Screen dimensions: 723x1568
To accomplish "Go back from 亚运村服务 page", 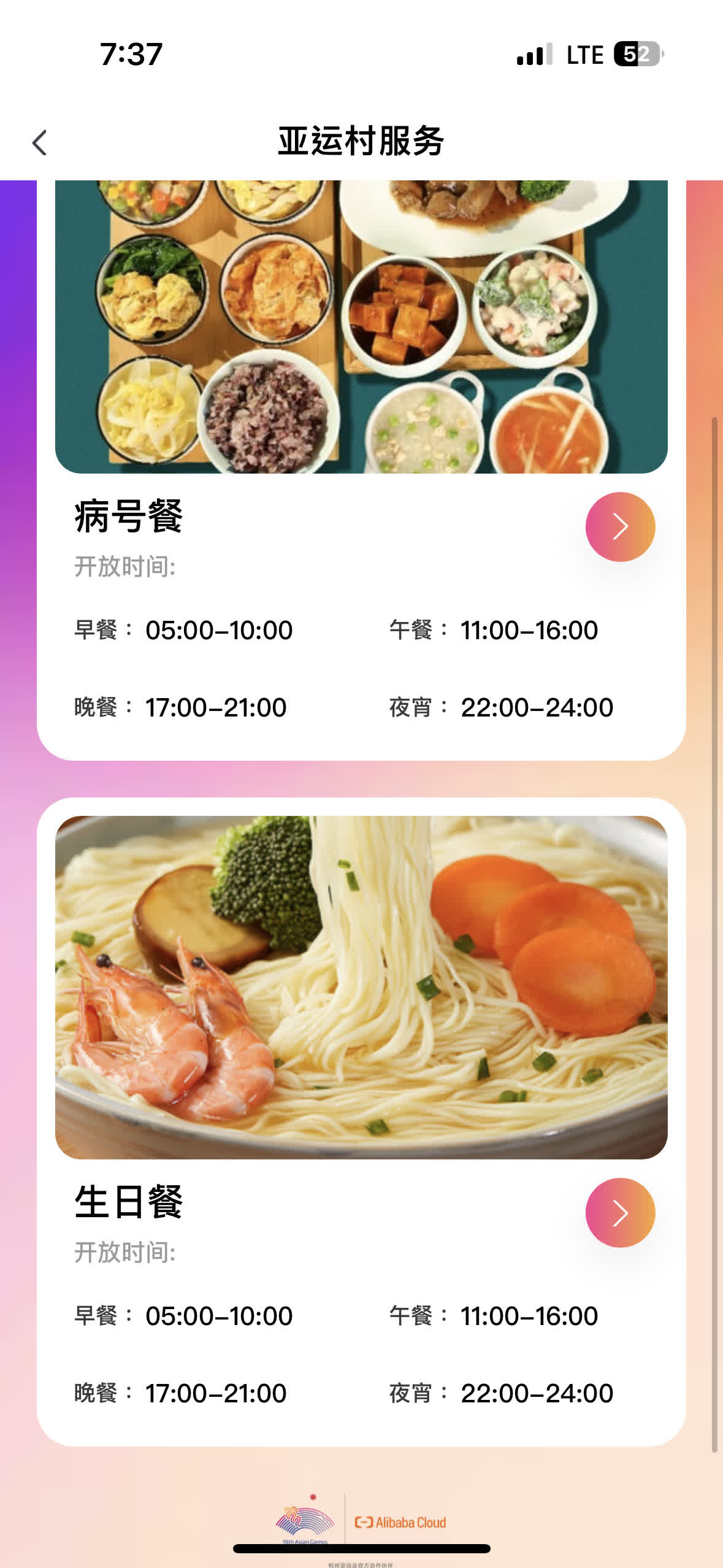I will click(40, 143).
